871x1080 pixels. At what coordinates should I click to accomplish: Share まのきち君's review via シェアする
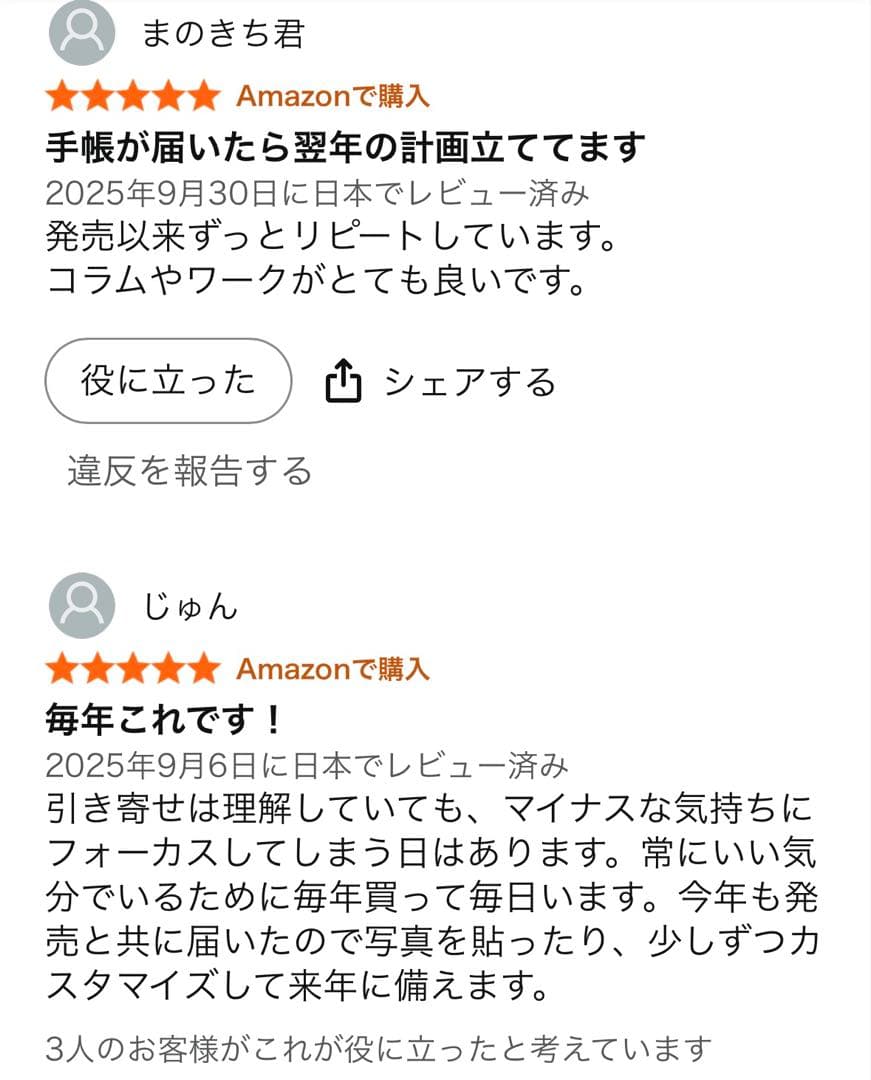coord(441,382)
